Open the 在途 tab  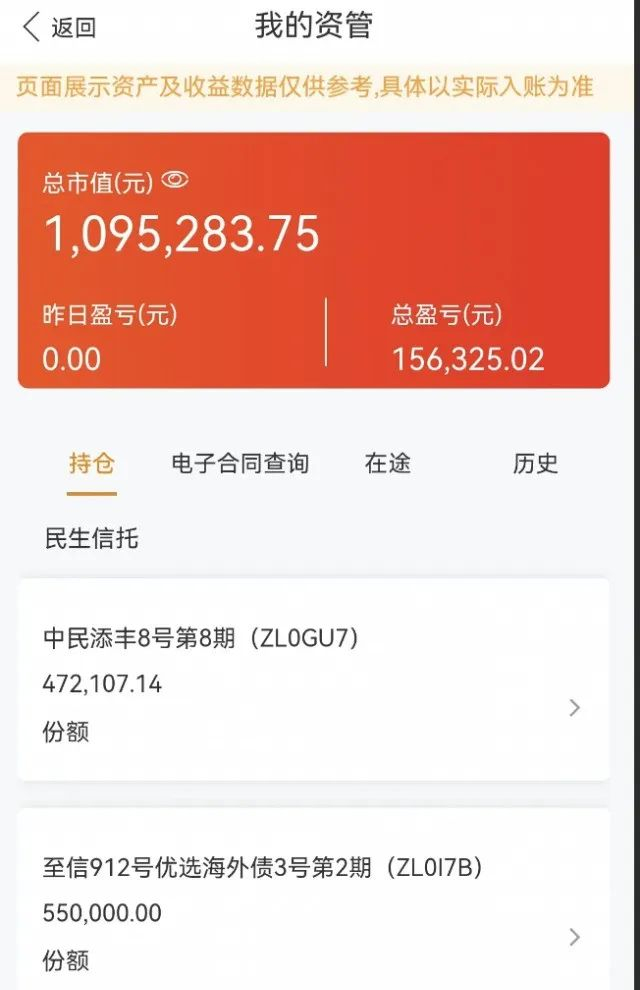388,463
